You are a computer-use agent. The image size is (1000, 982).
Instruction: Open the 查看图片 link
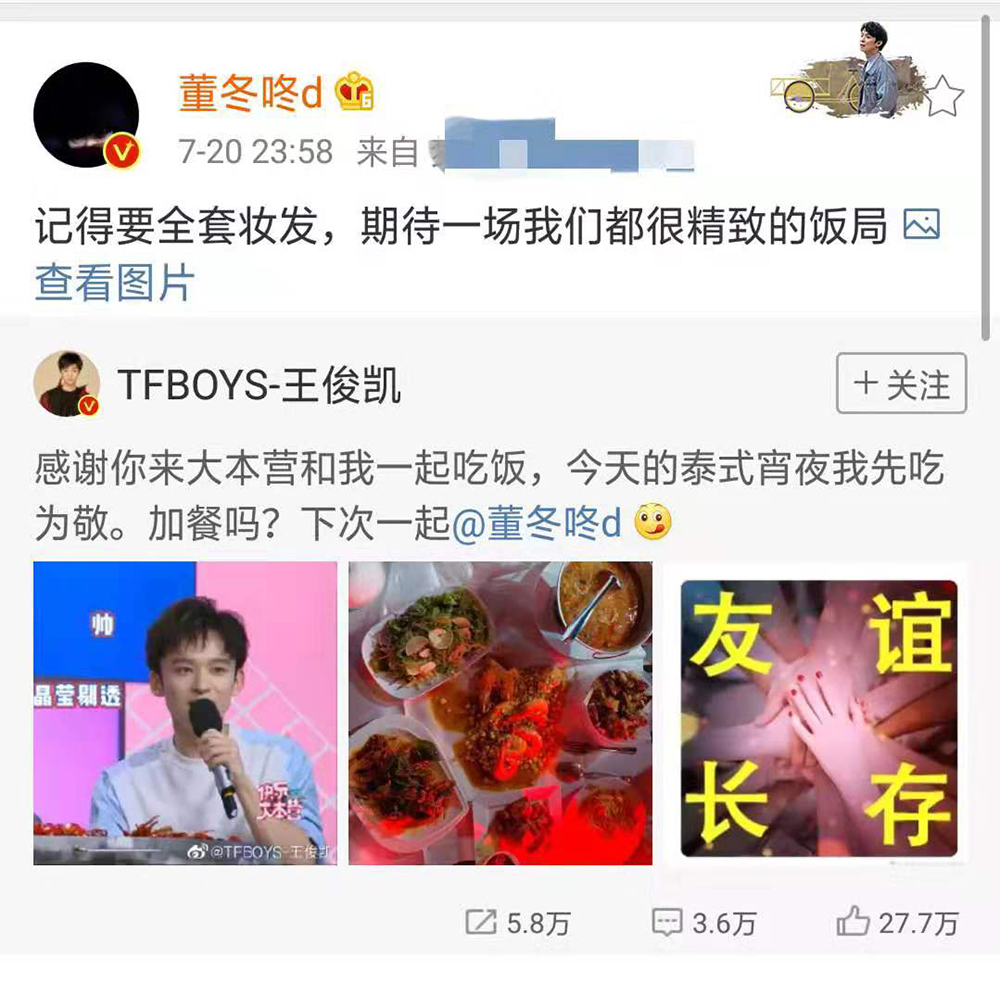114,283
